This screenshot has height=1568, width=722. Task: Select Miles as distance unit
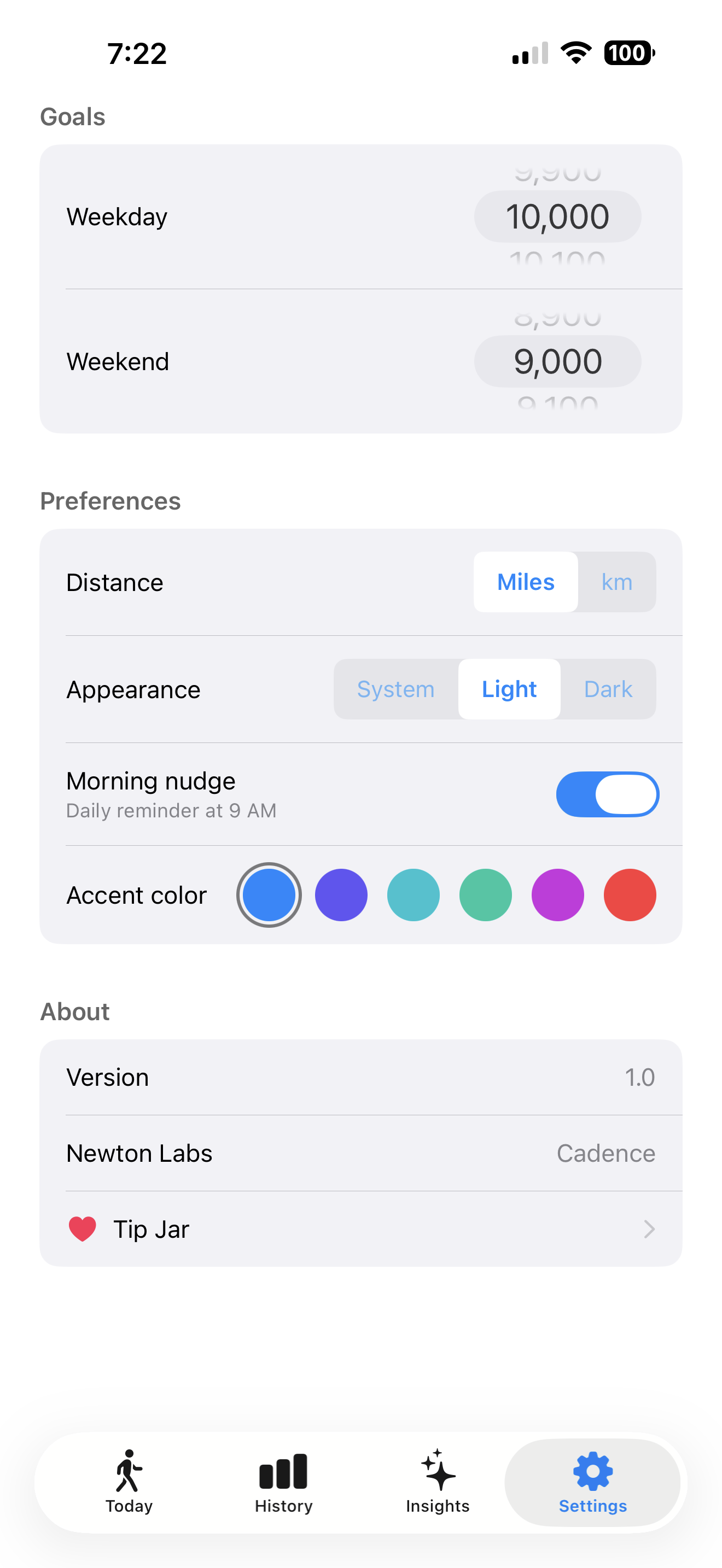pos(526,582)
